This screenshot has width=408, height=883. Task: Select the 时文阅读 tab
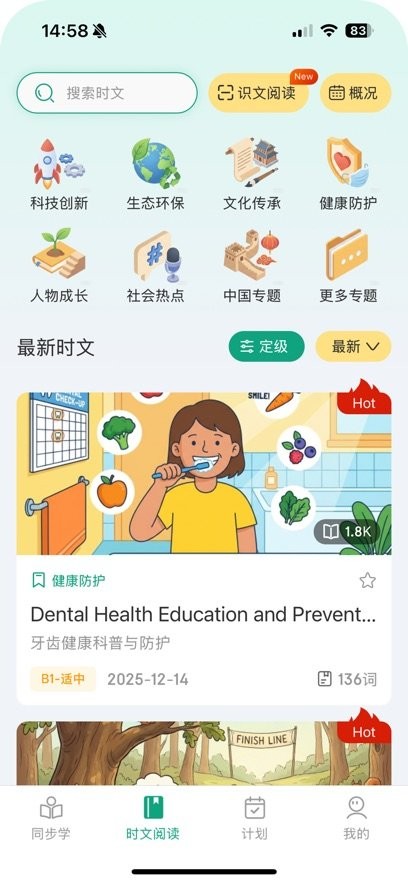[153, 818]
